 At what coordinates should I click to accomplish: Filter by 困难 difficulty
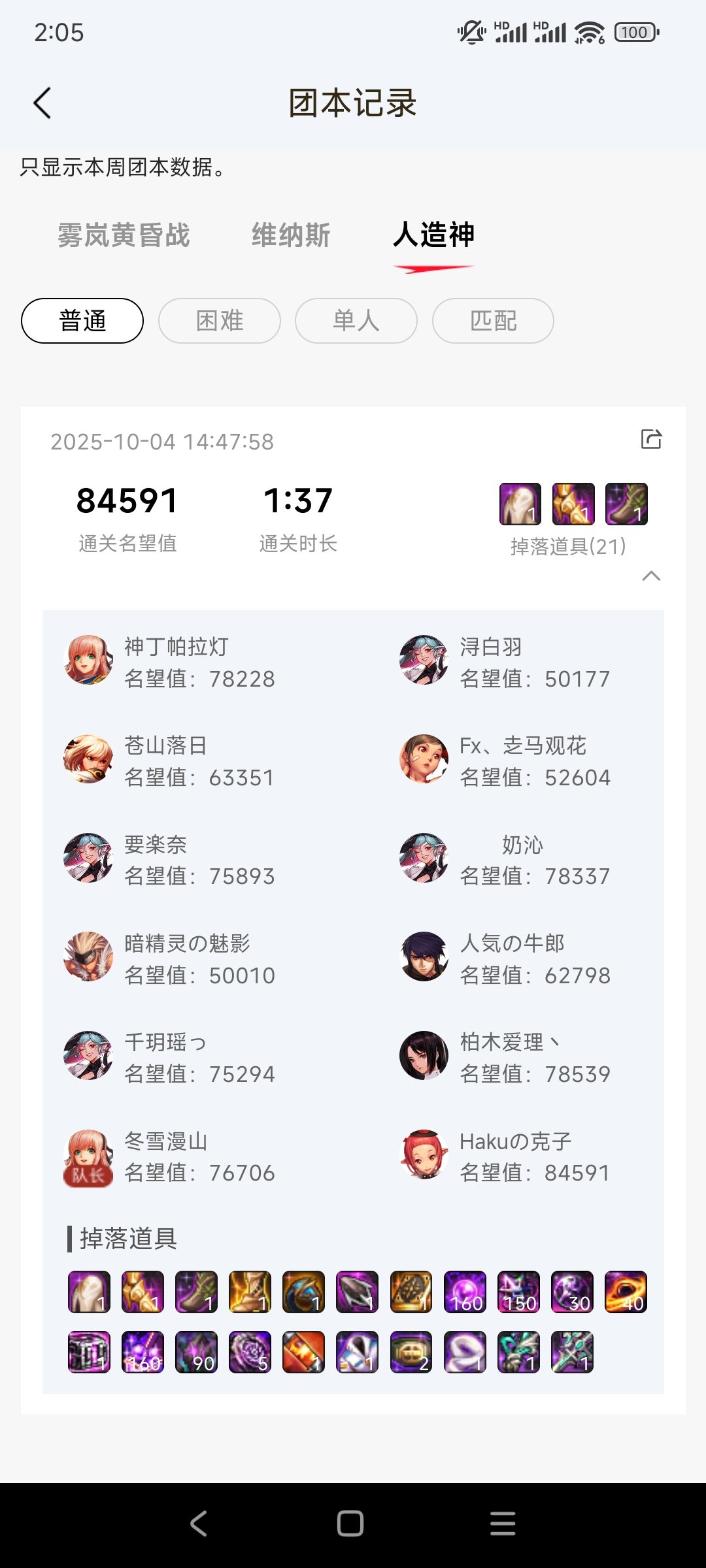220,321
